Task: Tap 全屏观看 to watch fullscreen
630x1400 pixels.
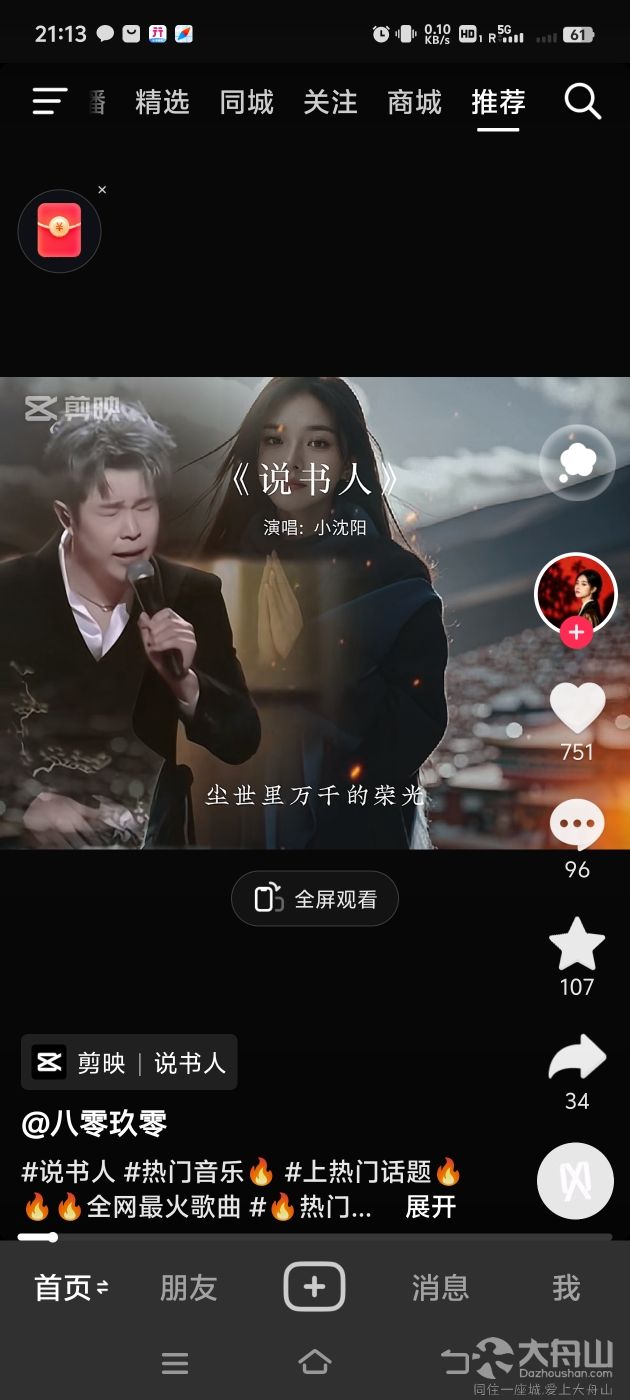Action: (x=315, y=899)
